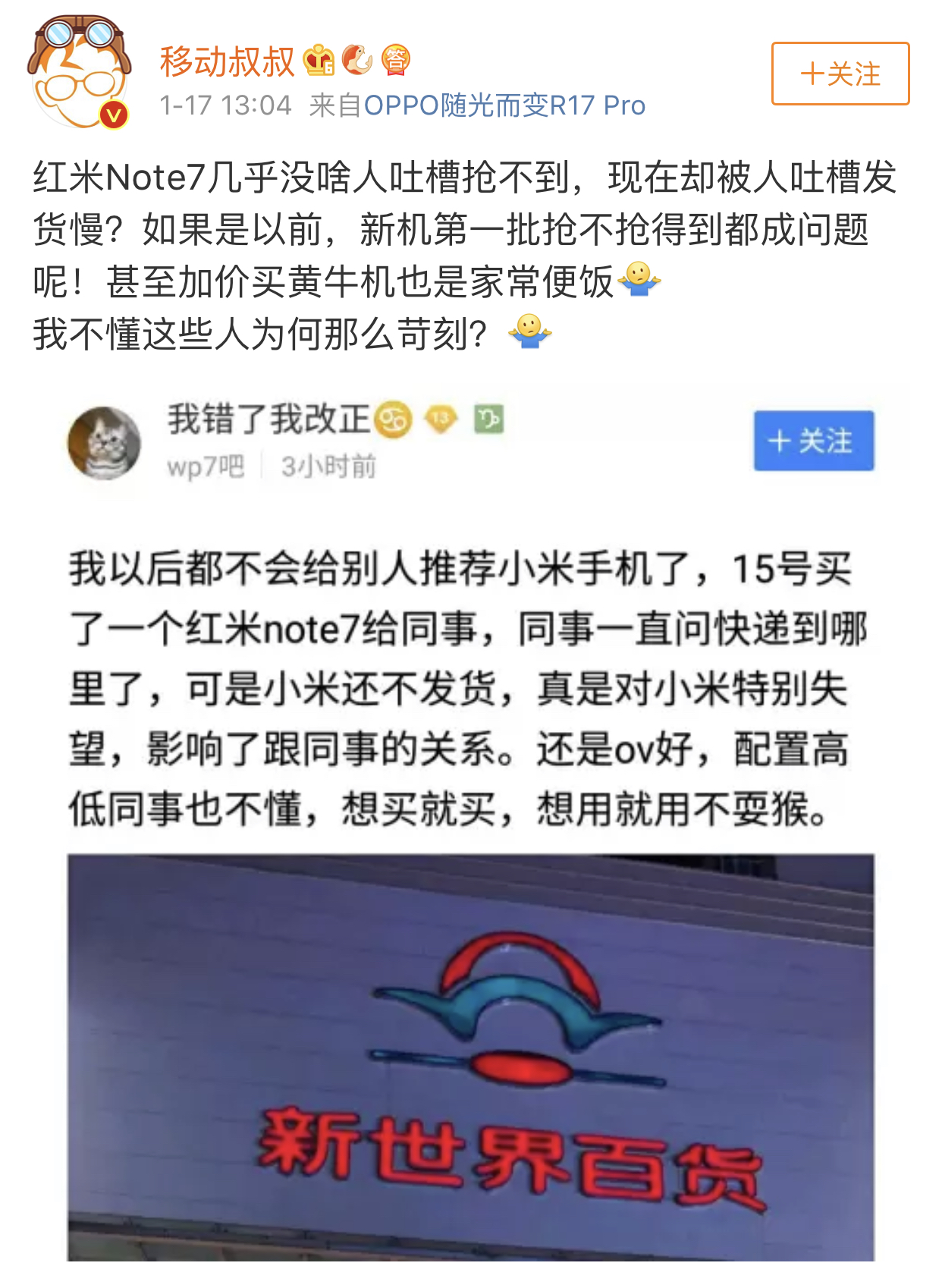Click the 1-17 13:04 timestamp
The height and width of the screenshot is (1288, 942).
[224, 106]
